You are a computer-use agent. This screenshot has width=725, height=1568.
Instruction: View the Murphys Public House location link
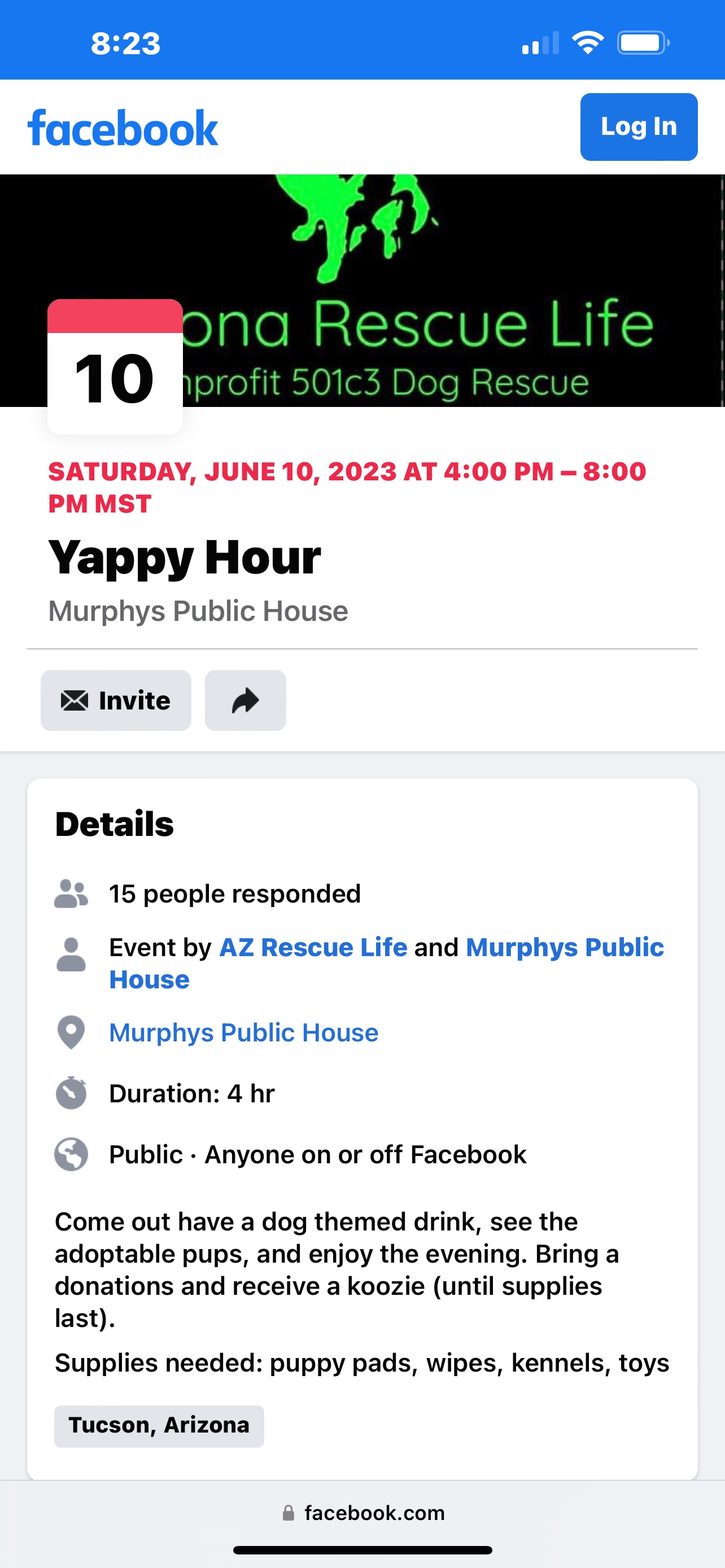tap(243, 1032)
